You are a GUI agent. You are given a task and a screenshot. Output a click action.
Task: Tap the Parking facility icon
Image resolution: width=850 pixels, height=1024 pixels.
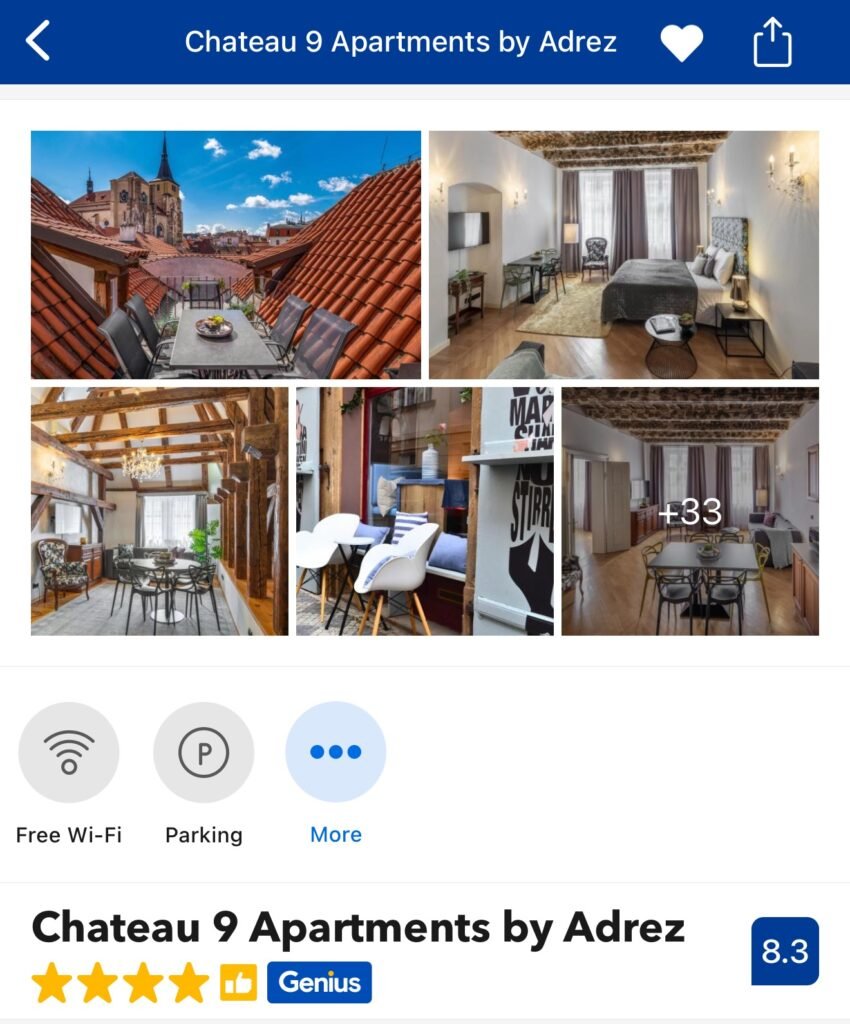point(203,752)
